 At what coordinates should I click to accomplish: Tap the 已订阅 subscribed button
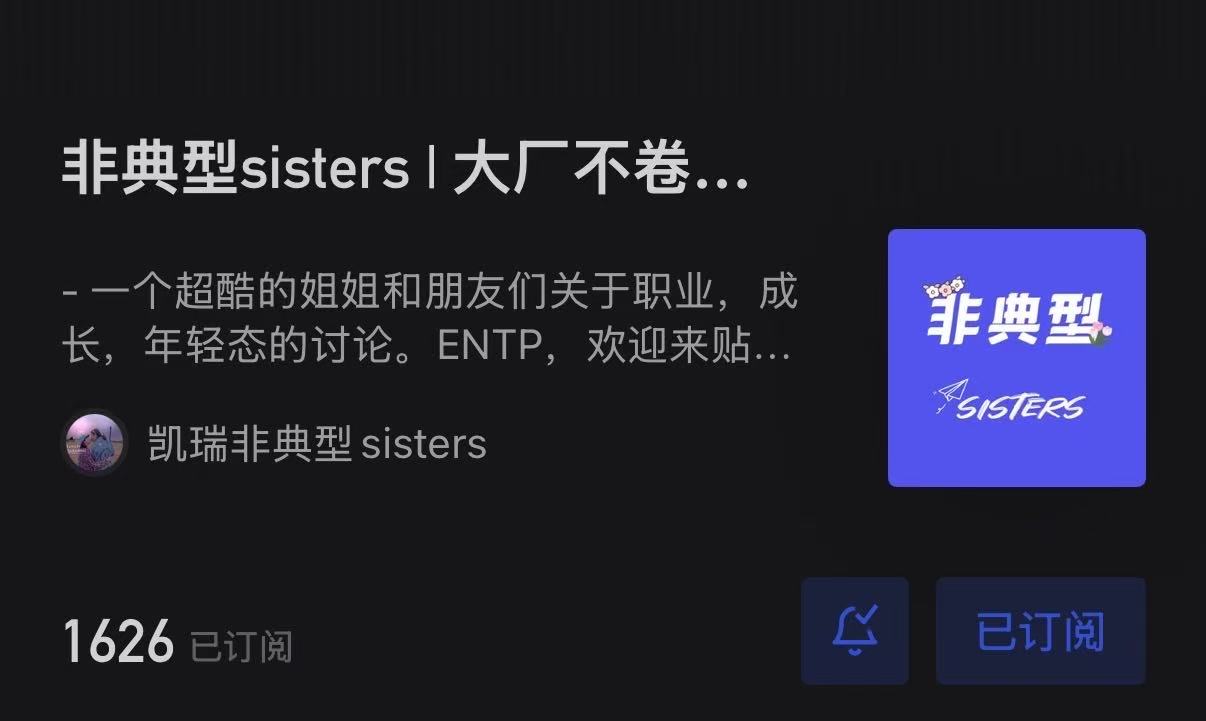click(1040, 631)
